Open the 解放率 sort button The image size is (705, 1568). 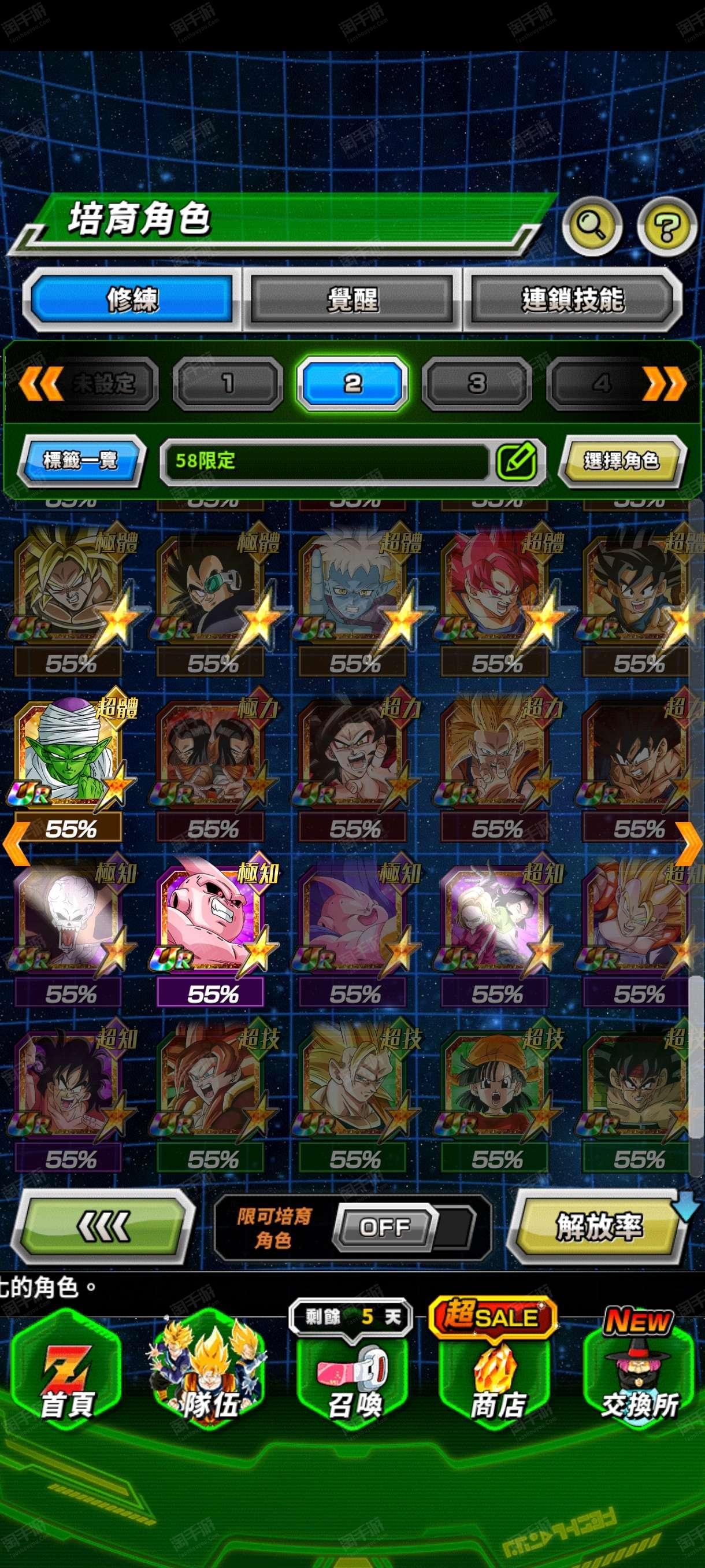pos(598,1225)
